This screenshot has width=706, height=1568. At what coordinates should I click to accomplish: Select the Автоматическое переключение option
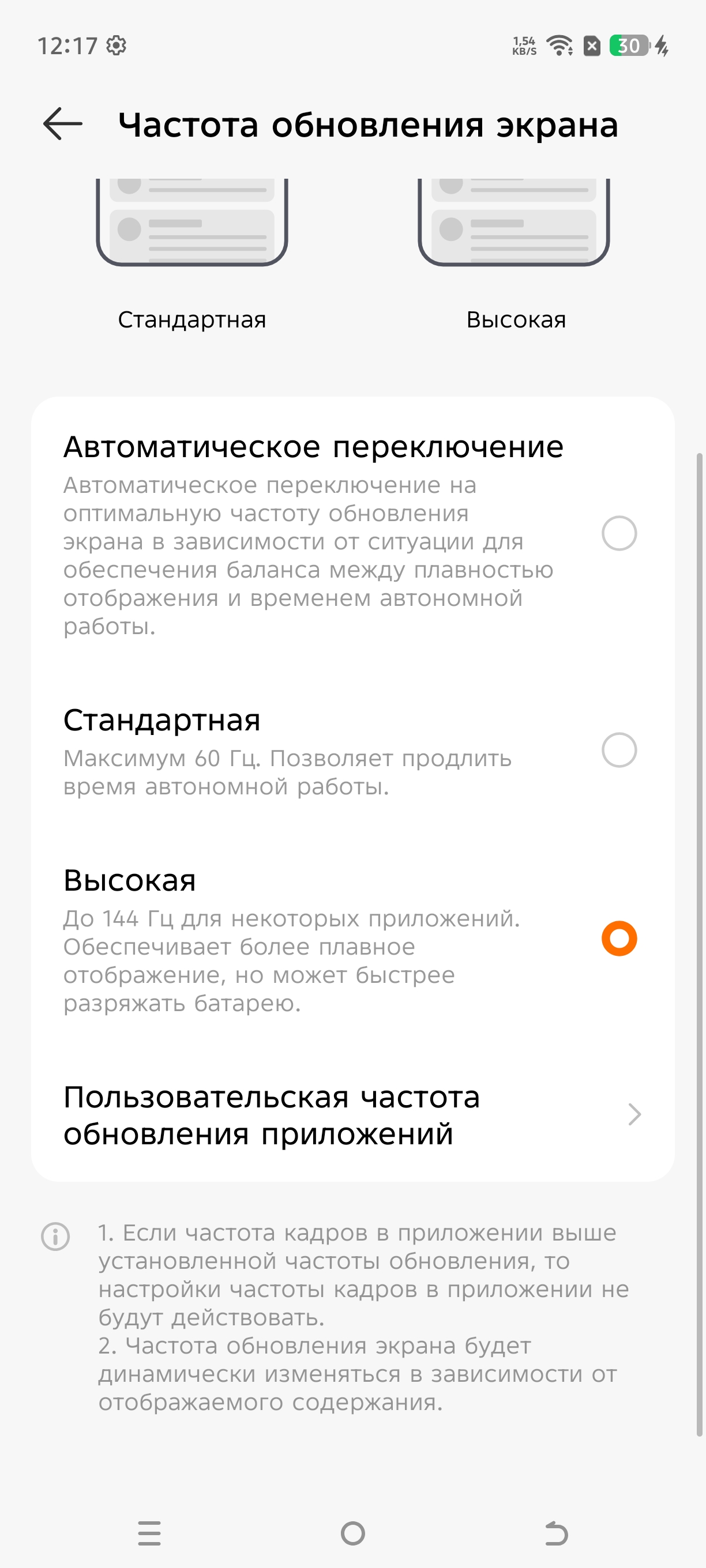(x=618, y=534)
